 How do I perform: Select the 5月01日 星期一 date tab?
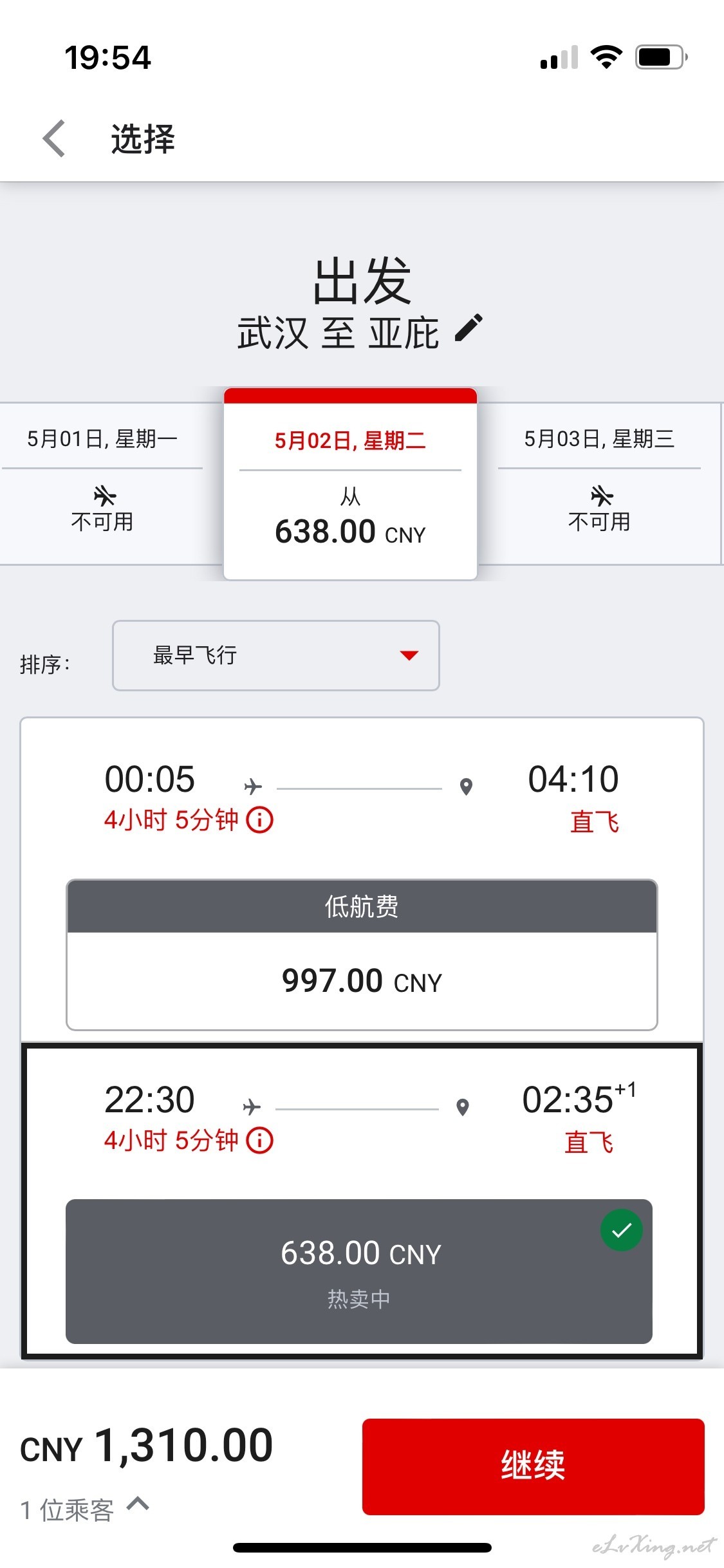[102, 484]
